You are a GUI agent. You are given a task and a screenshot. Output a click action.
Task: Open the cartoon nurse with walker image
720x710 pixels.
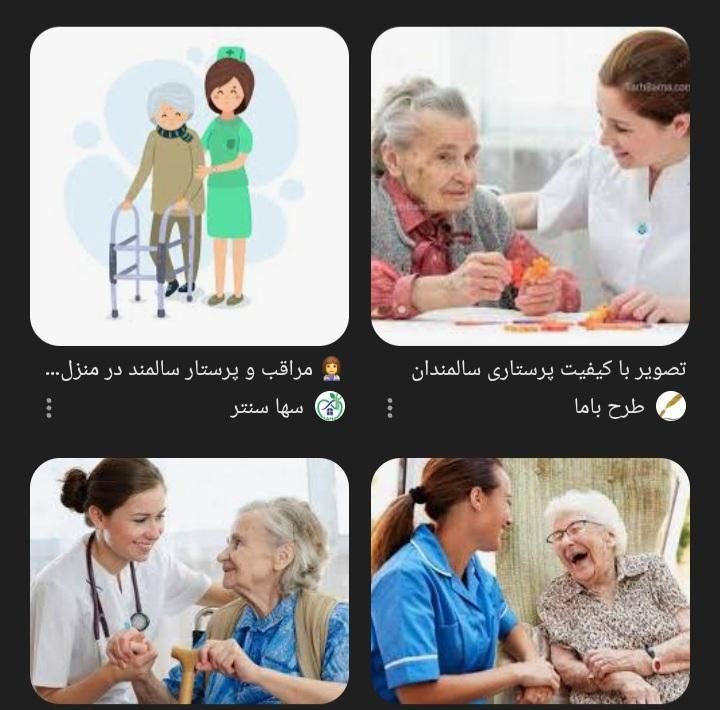[189, 186]
